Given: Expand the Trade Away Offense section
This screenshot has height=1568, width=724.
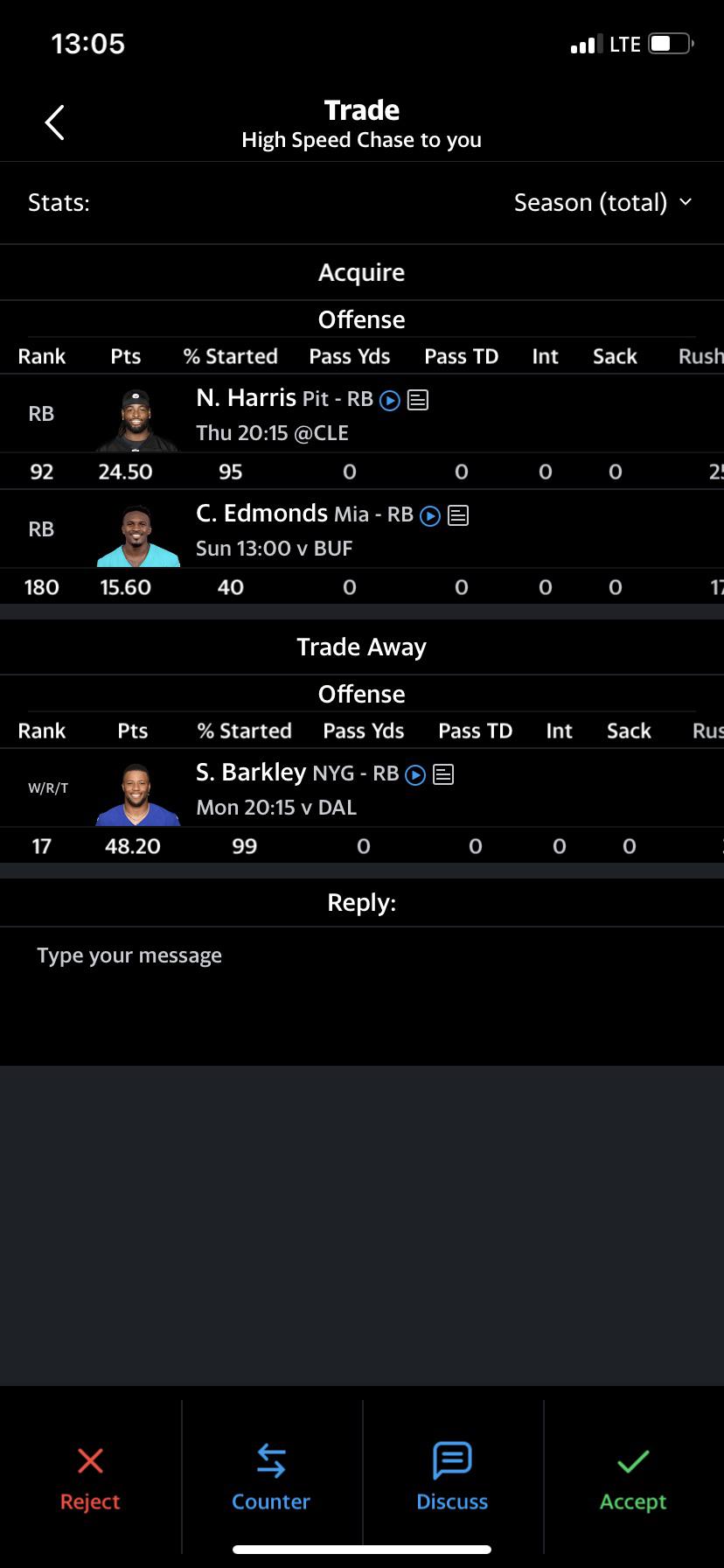Looking at the screenshot, I should (x=361, y=694).
